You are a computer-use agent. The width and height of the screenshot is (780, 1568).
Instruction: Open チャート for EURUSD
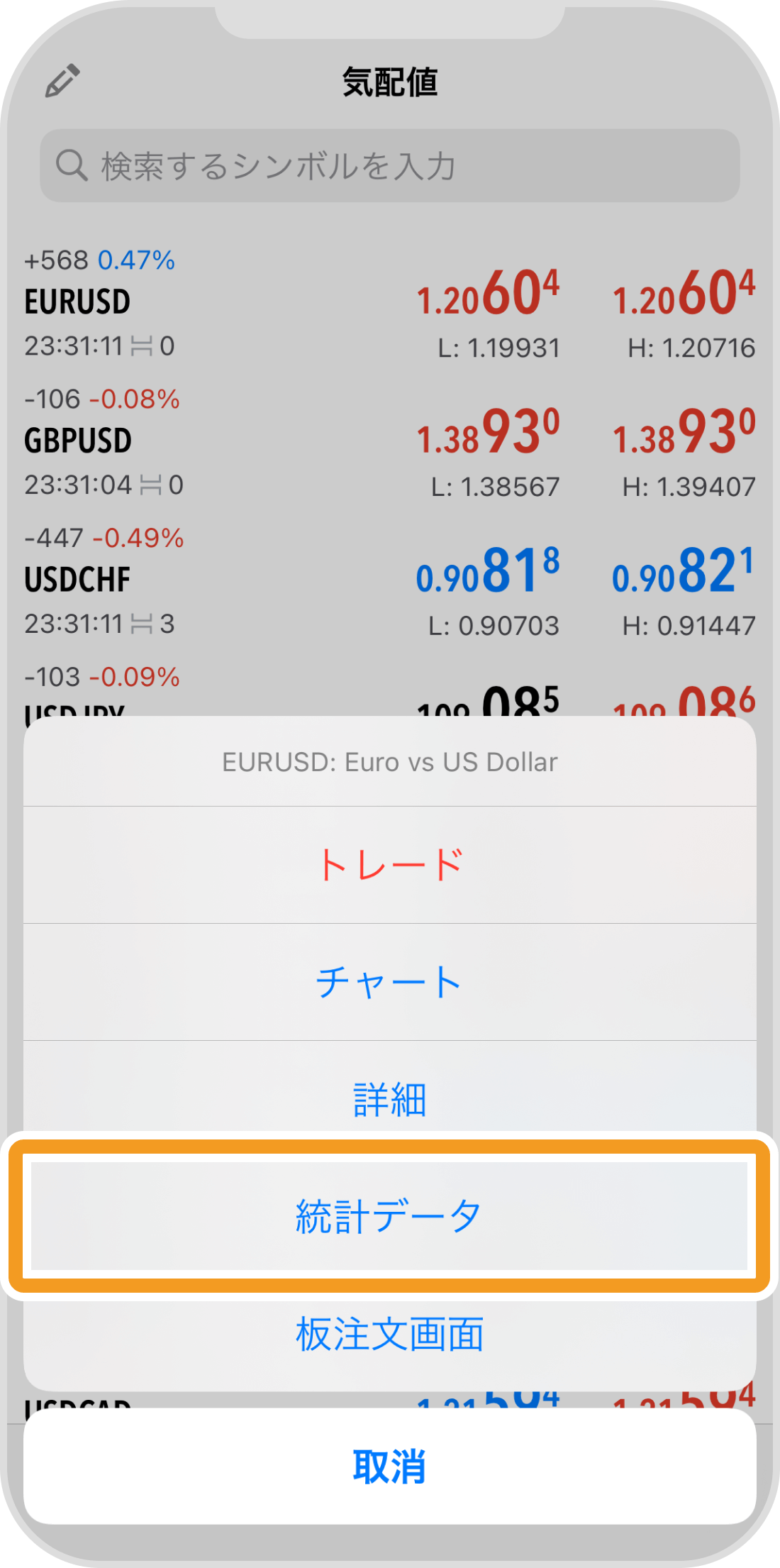click(390, 982)
